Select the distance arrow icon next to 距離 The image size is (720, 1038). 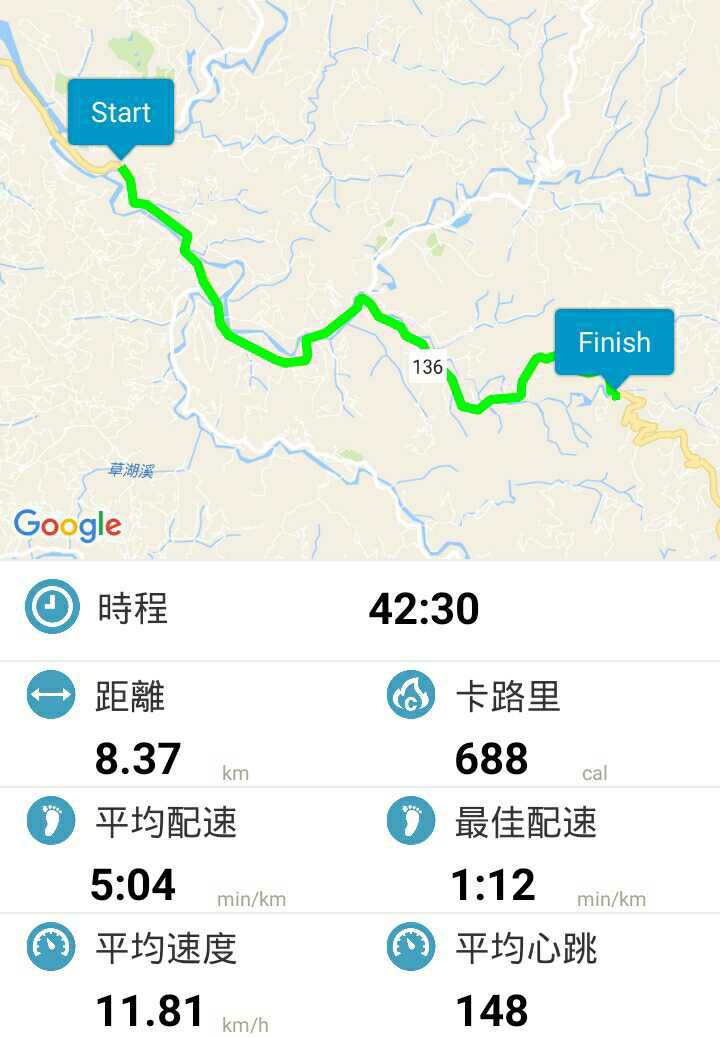coord(50,698)
